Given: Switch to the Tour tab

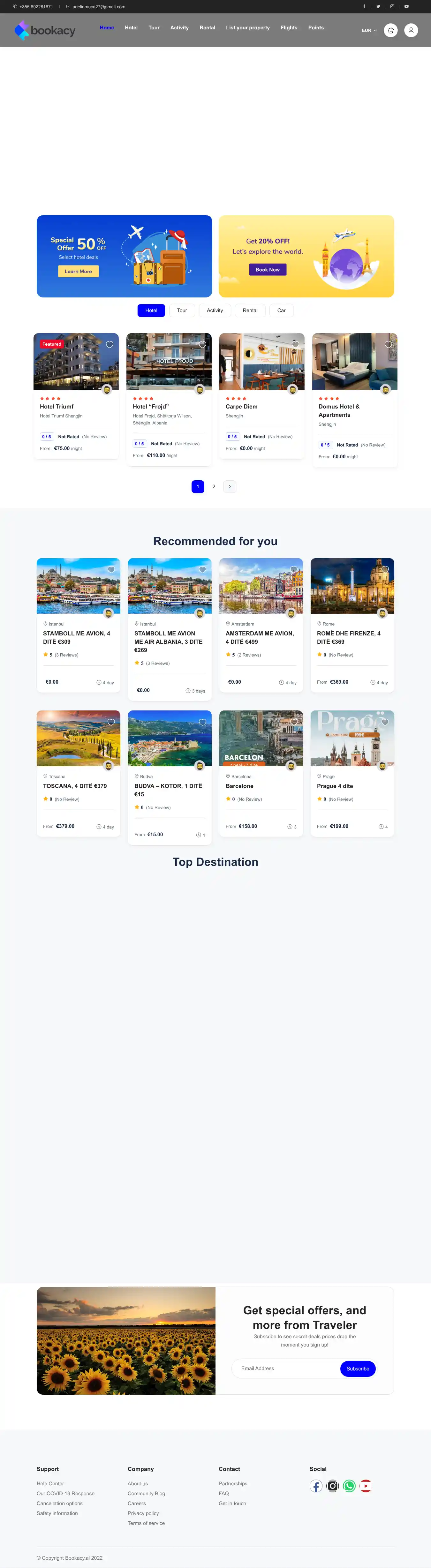Looking at the screenshot, I should [182, 311].
